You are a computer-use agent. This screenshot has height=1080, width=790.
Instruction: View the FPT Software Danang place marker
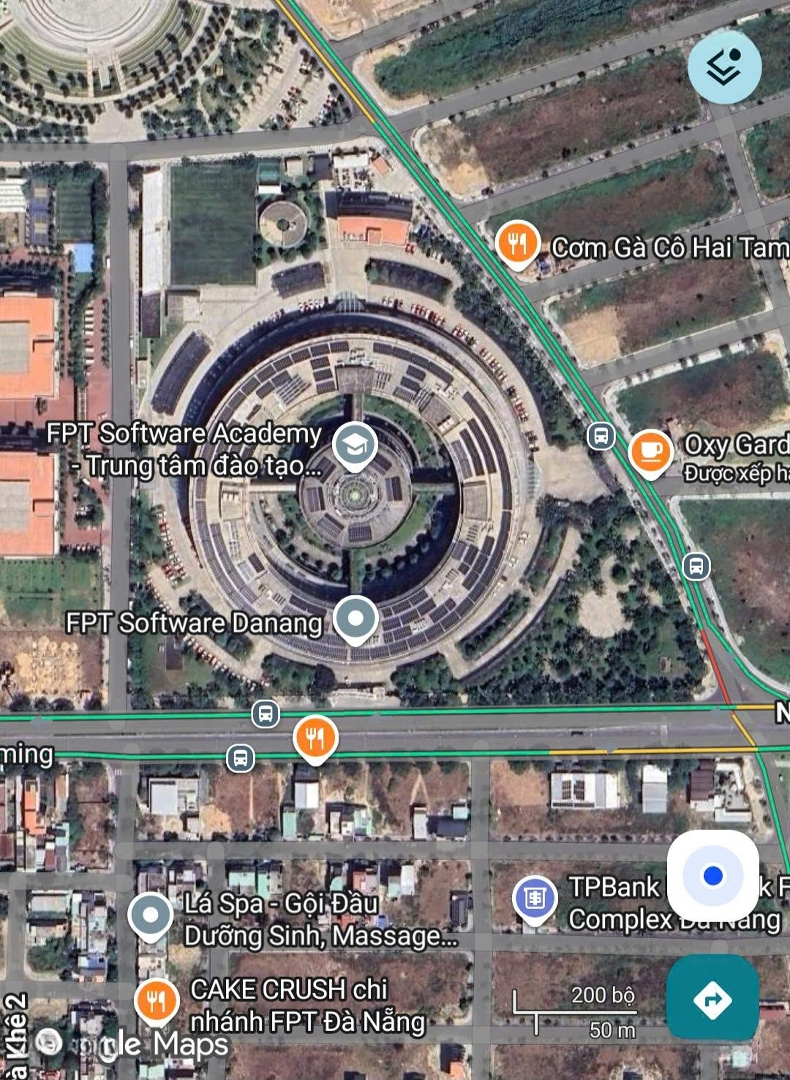(355, 619)
